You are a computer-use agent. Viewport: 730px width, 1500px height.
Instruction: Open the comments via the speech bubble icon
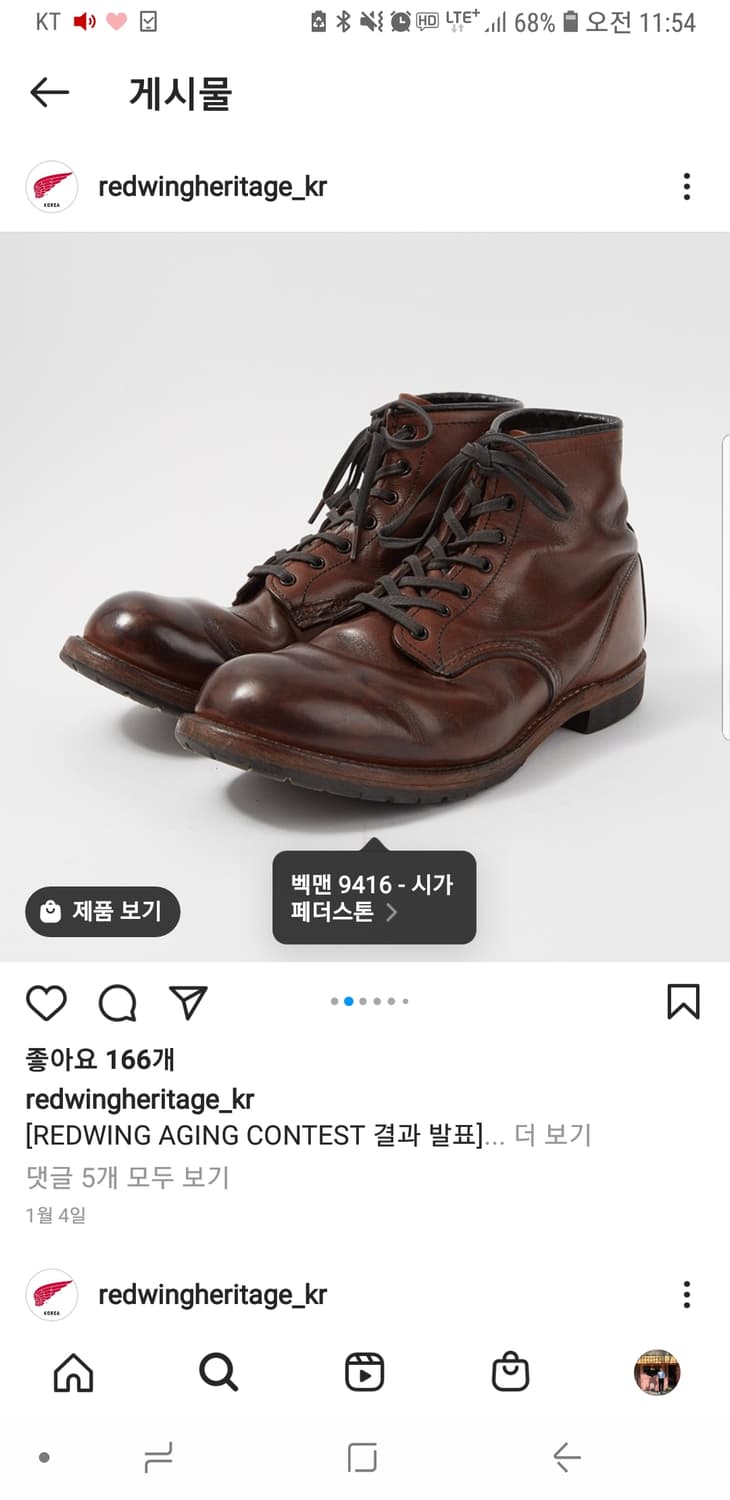coord(117,1003)
